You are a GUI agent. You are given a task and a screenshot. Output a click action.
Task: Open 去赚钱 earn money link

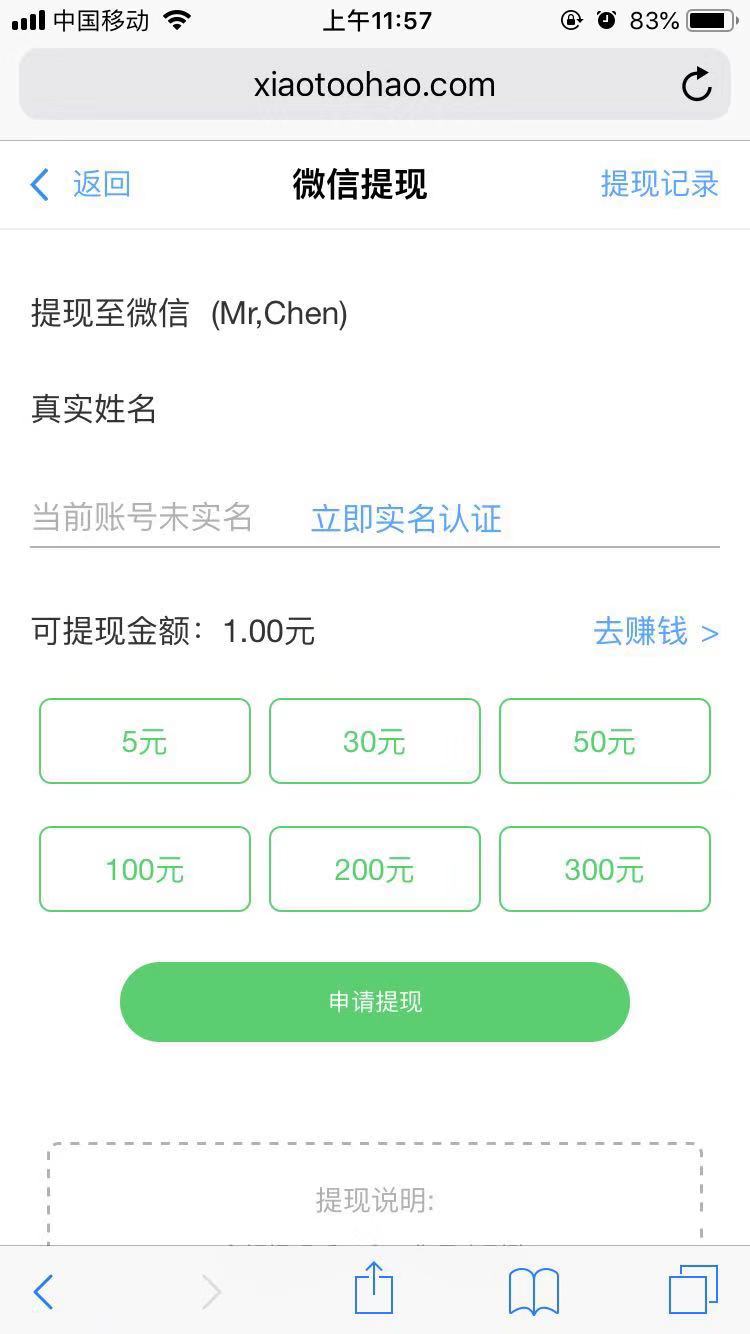pyautogui.click(x=655, y=632)
